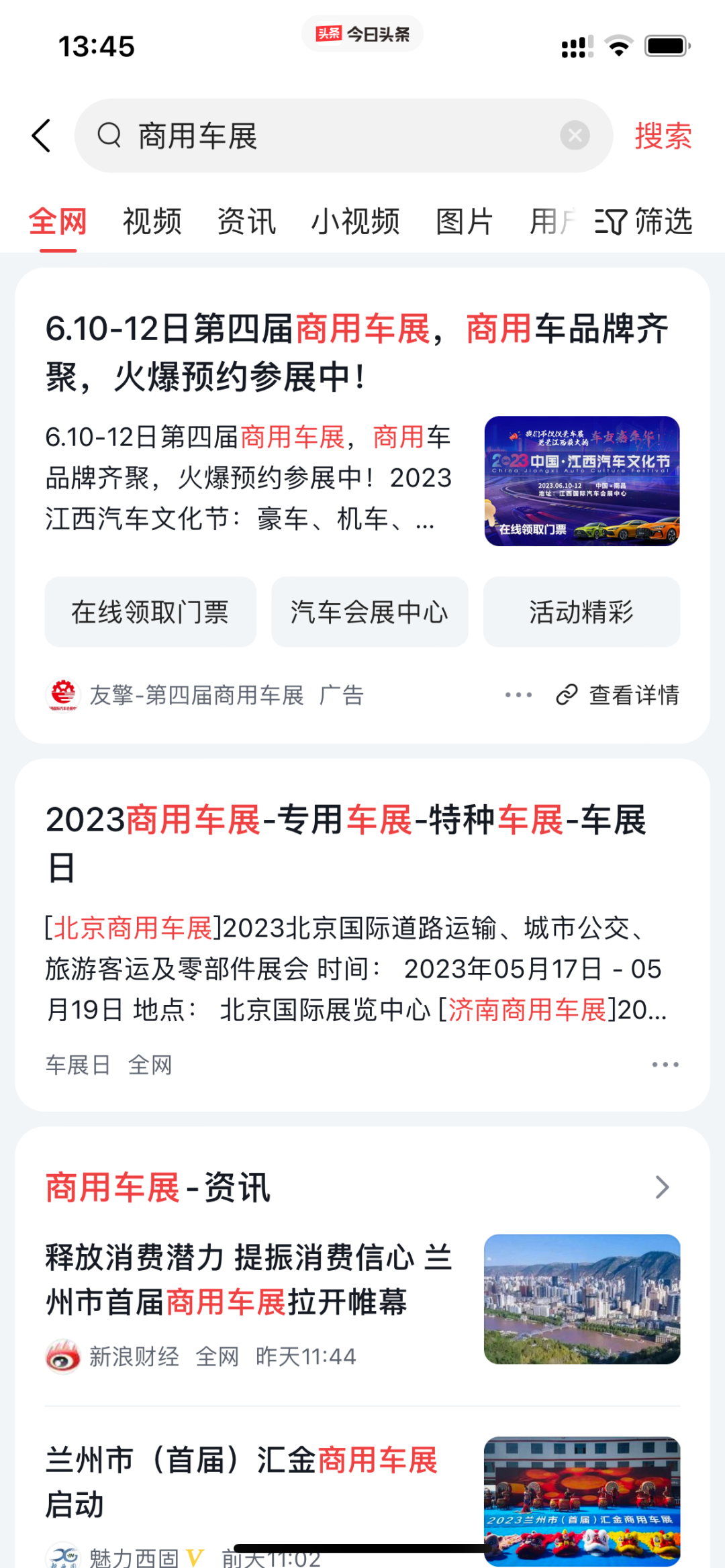The image size is (725, 1568).
Task: Tap the 在线领取门票 chip
Action: (x=150, y=612)
